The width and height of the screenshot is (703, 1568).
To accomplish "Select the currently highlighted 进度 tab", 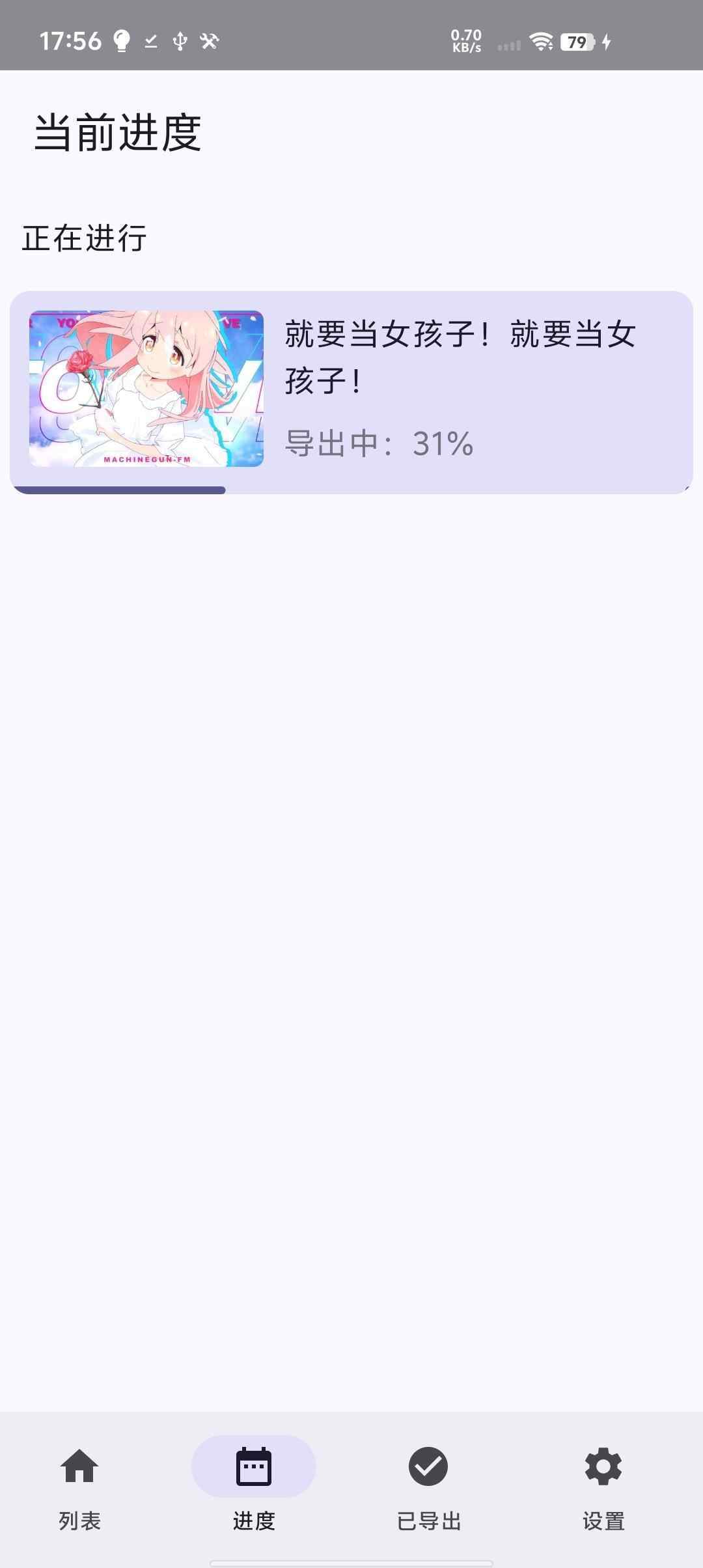I will pos(253,1478).
